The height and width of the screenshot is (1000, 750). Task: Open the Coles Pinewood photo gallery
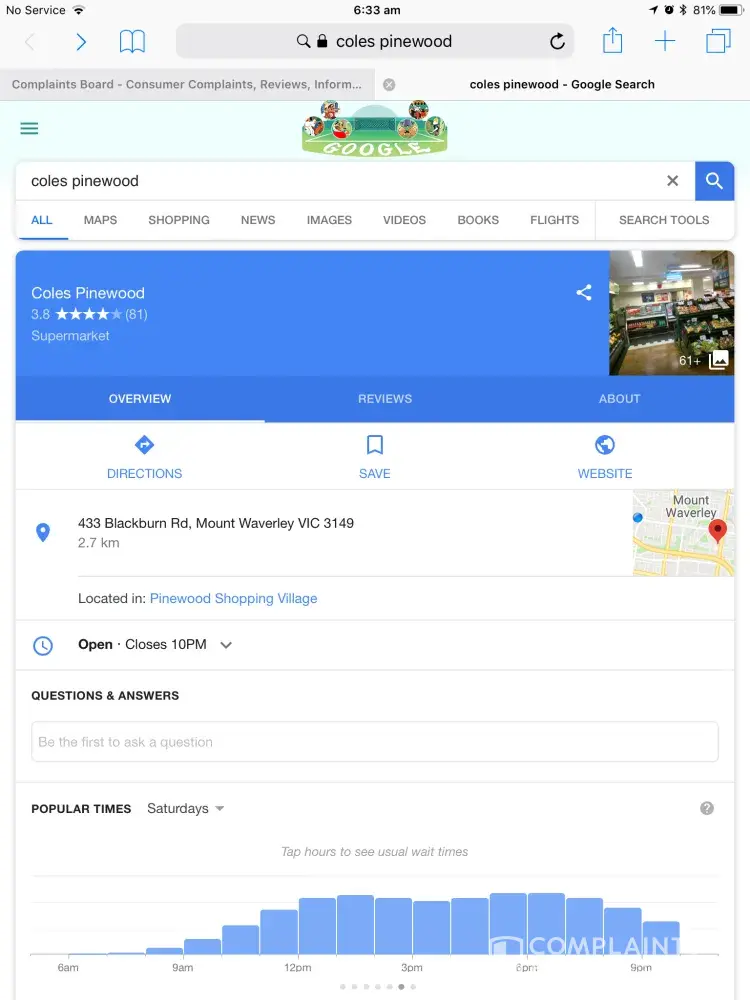click(x=671, y=313)
